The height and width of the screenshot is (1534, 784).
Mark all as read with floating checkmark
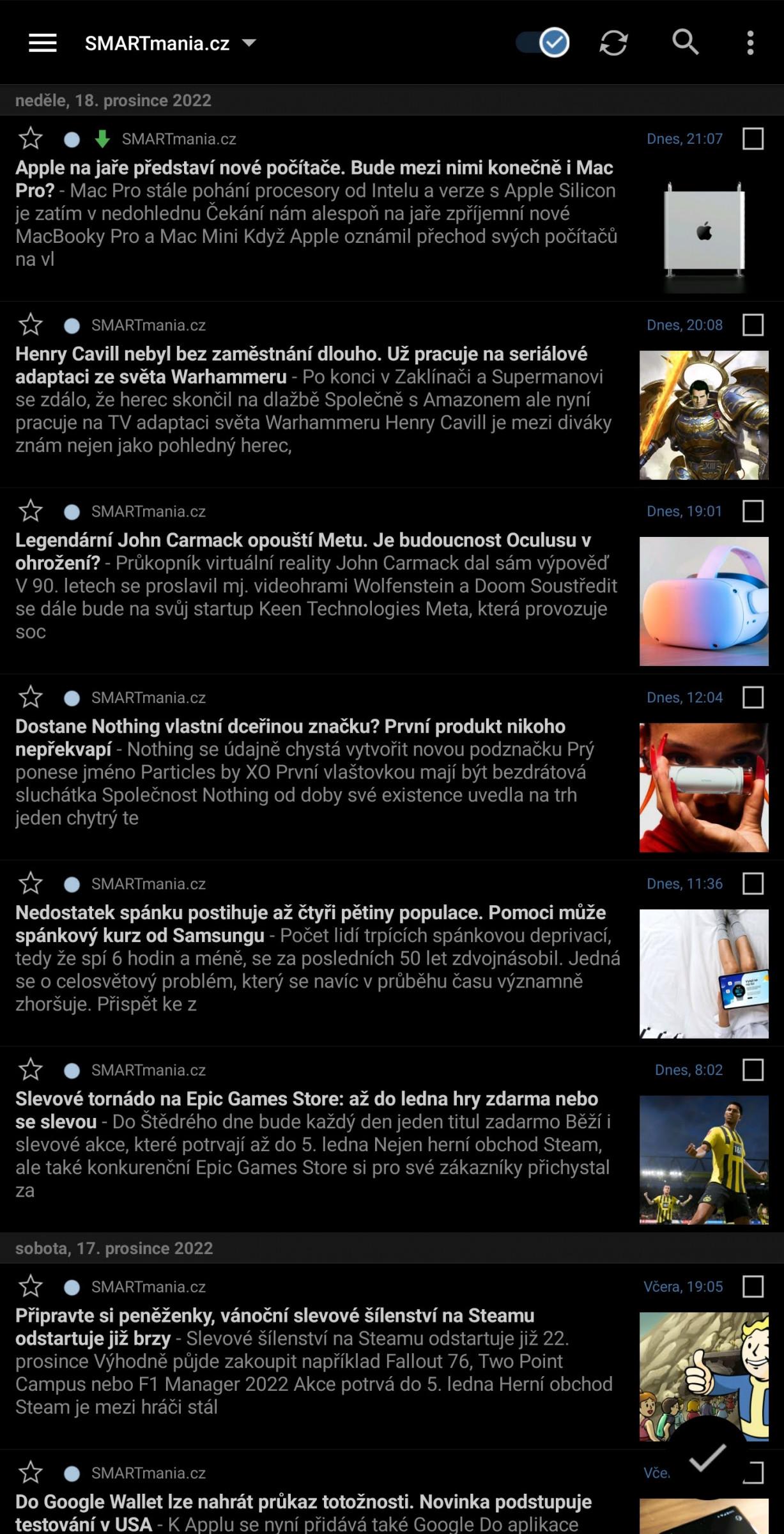(707, 1457)
